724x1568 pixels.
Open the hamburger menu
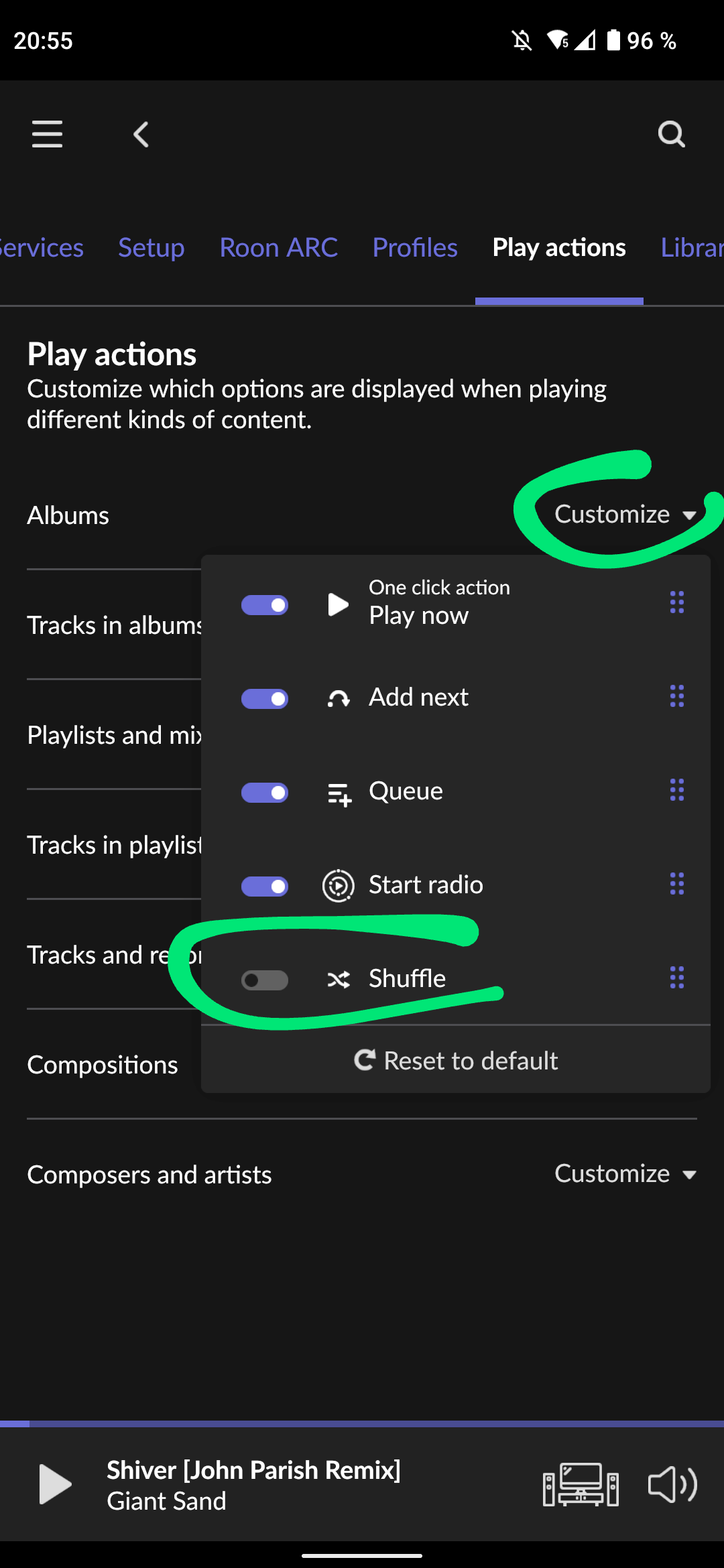click(47, 134)
